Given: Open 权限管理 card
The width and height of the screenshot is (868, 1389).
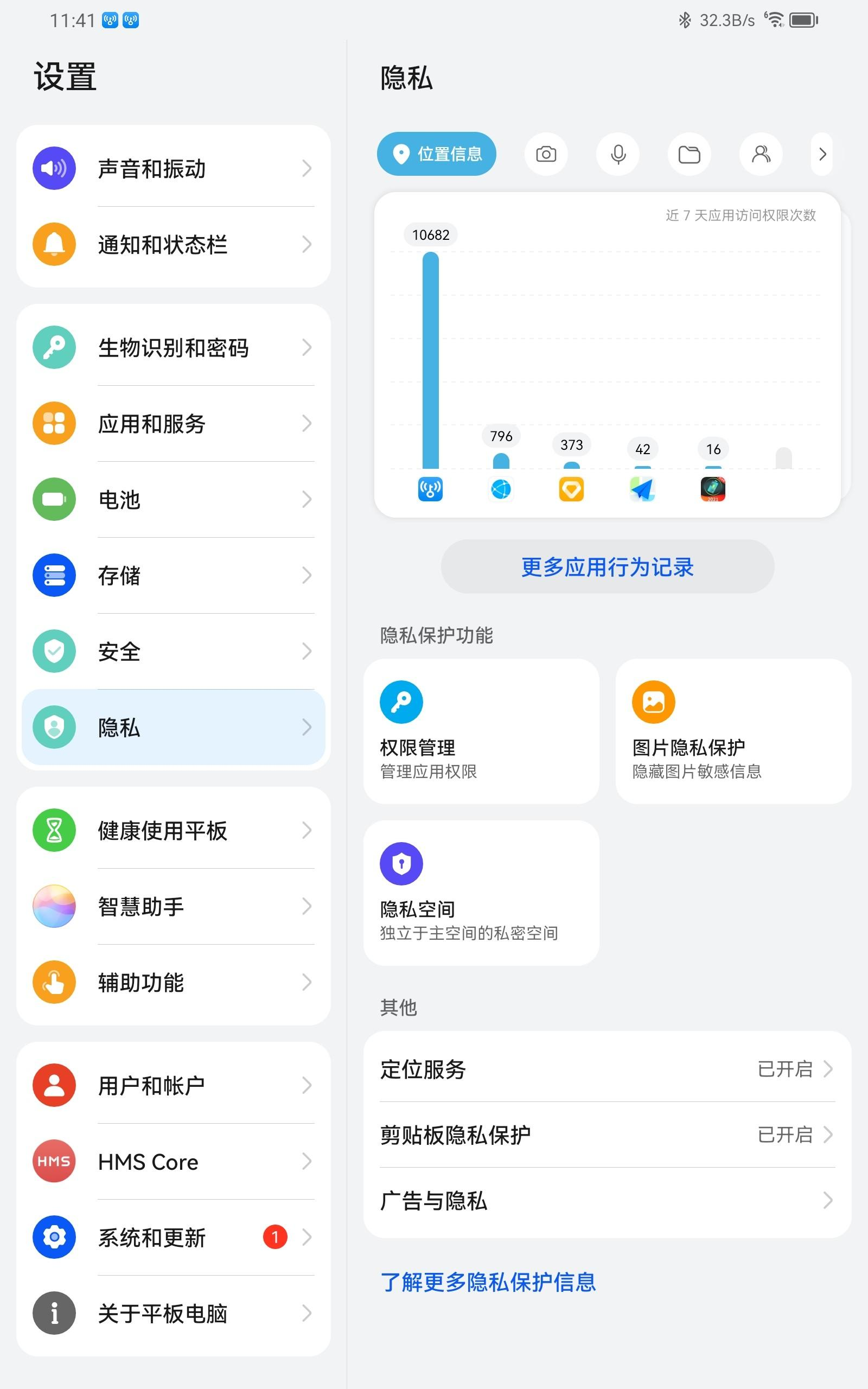Looking at the screenshot, I should [x=481, y=731].
